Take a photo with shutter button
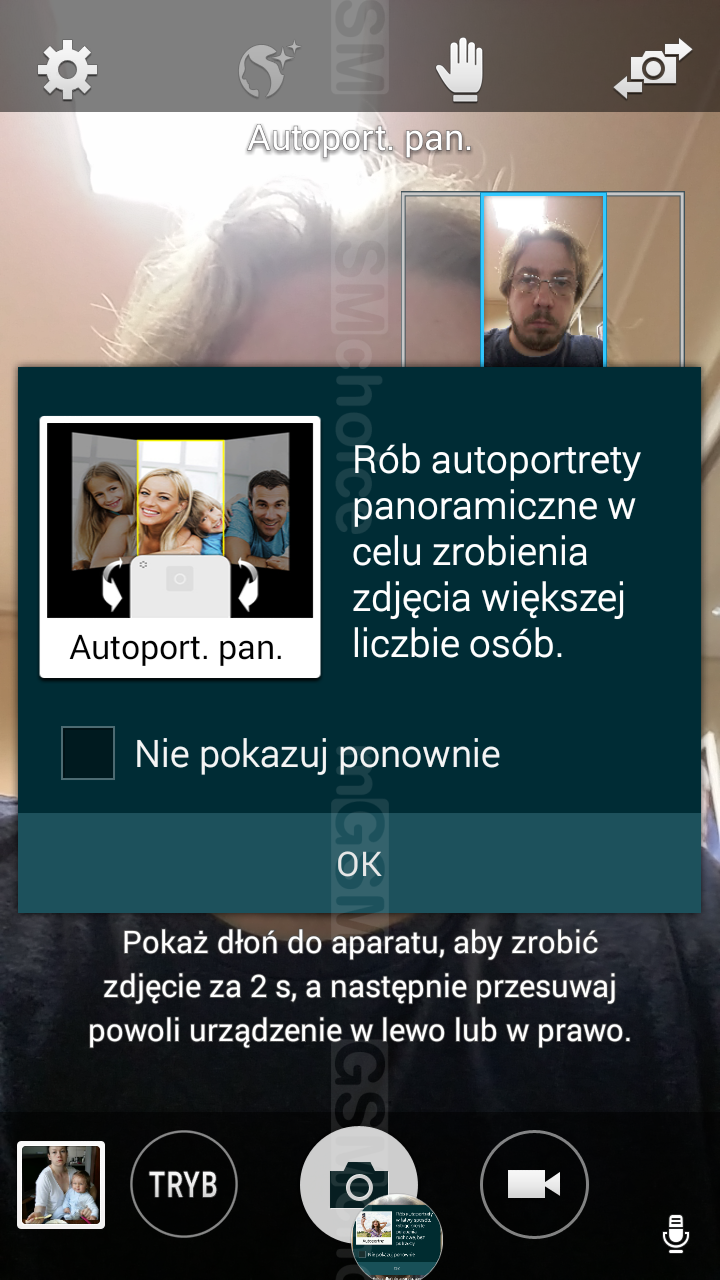This screenshot has width=720, height=1280. [x=359, y=1185]
